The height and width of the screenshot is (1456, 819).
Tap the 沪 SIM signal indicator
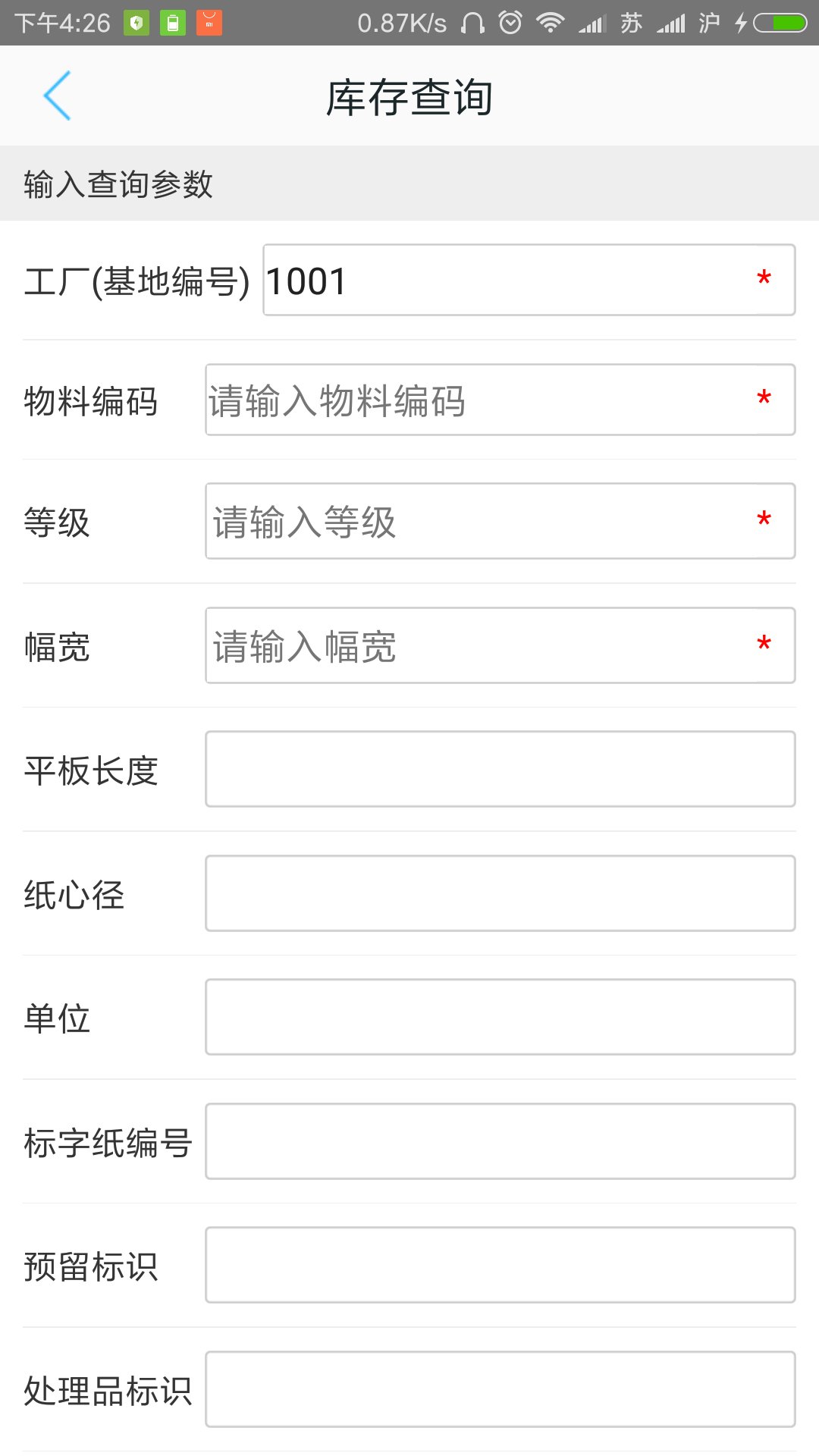point(707,22)
